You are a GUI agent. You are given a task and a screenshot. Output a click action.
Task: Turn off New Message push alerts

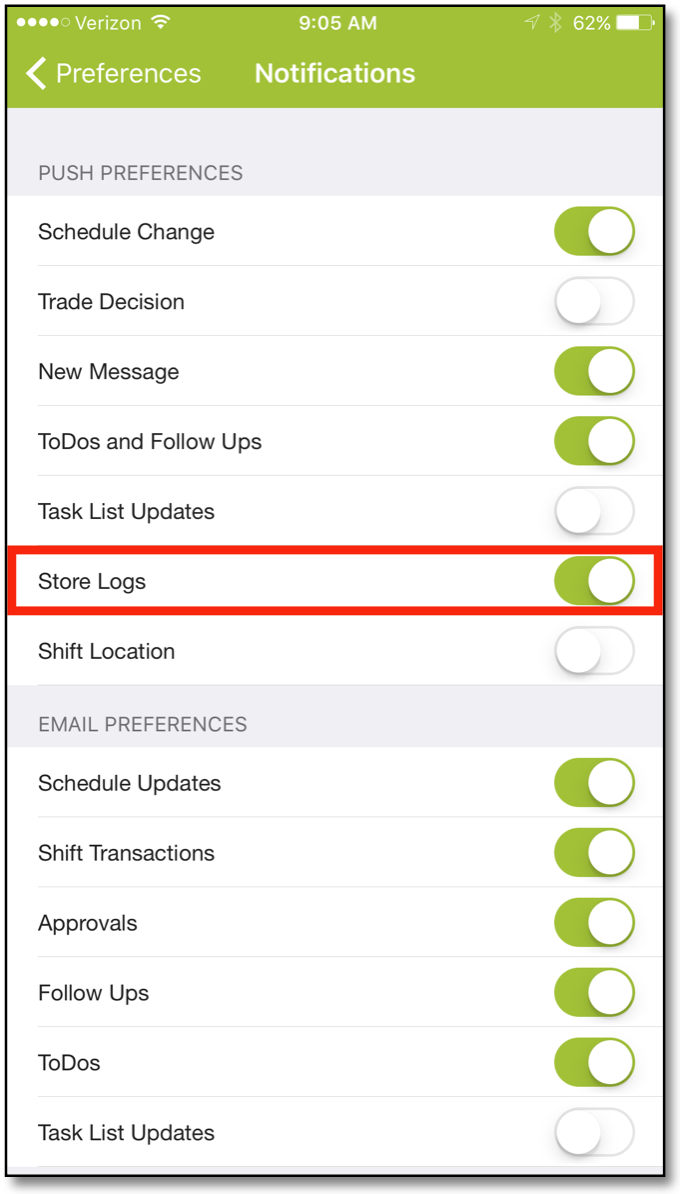point(594,371)
